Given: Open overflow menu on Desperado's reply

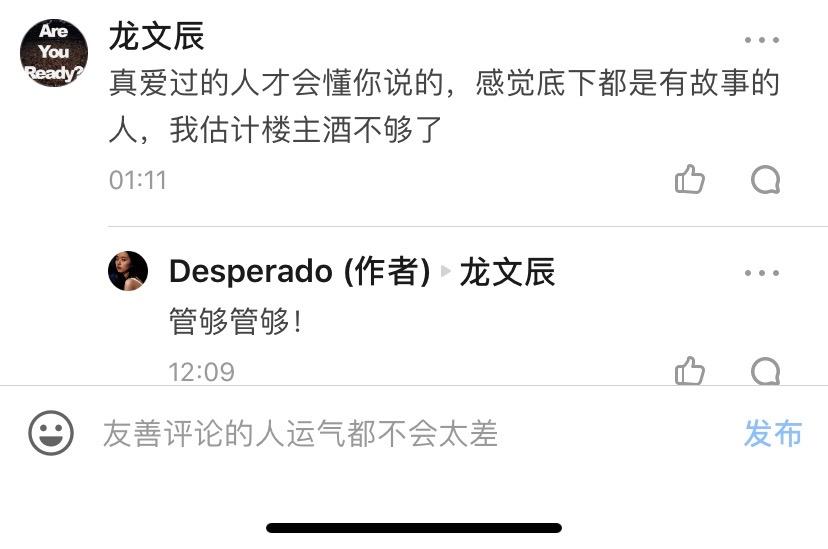Looking at the screenshot, I should click(761, 273).
